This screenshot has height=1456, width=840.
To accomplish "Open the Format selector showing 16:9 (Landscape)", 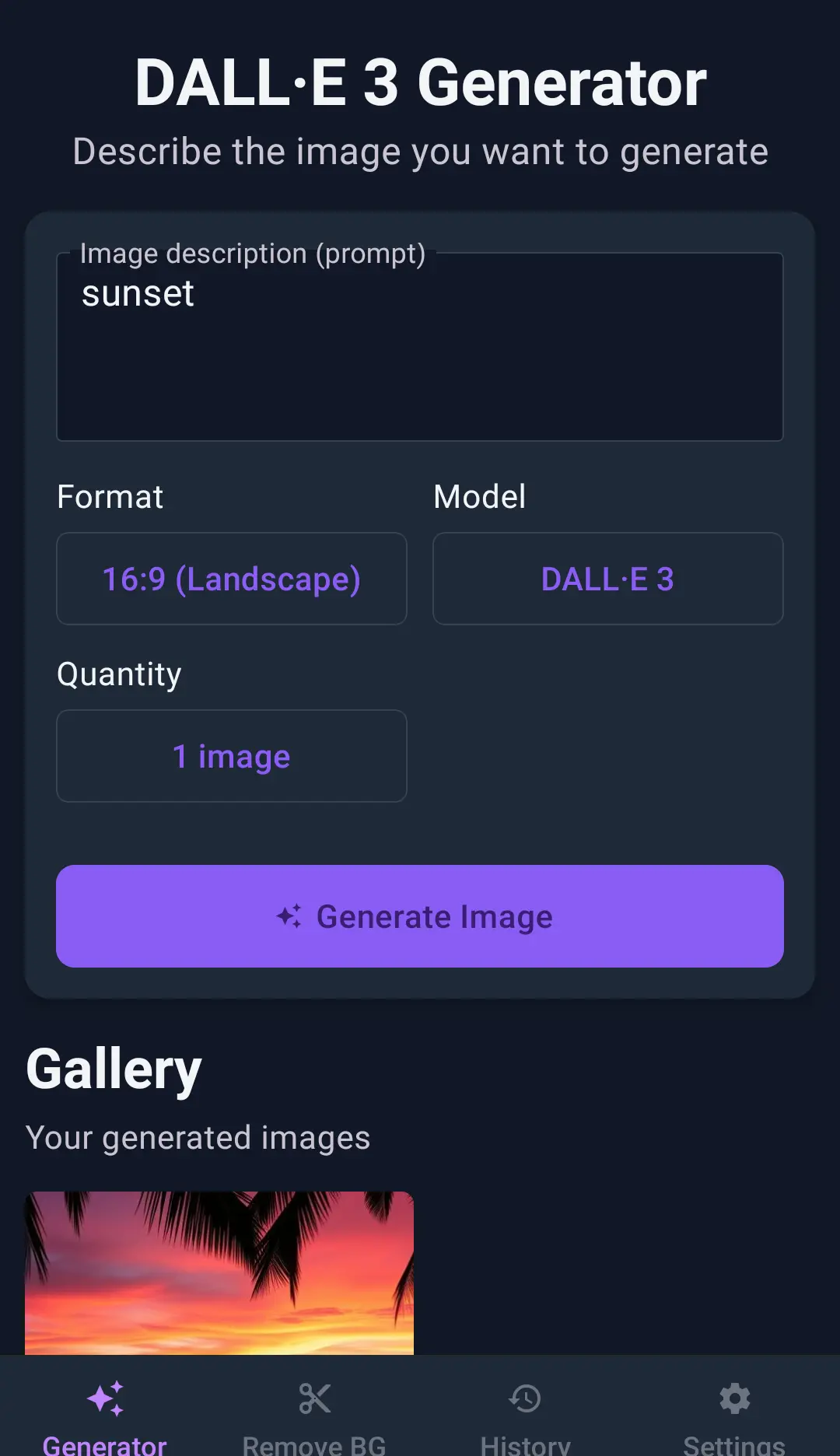I will (x=231, y=579).
